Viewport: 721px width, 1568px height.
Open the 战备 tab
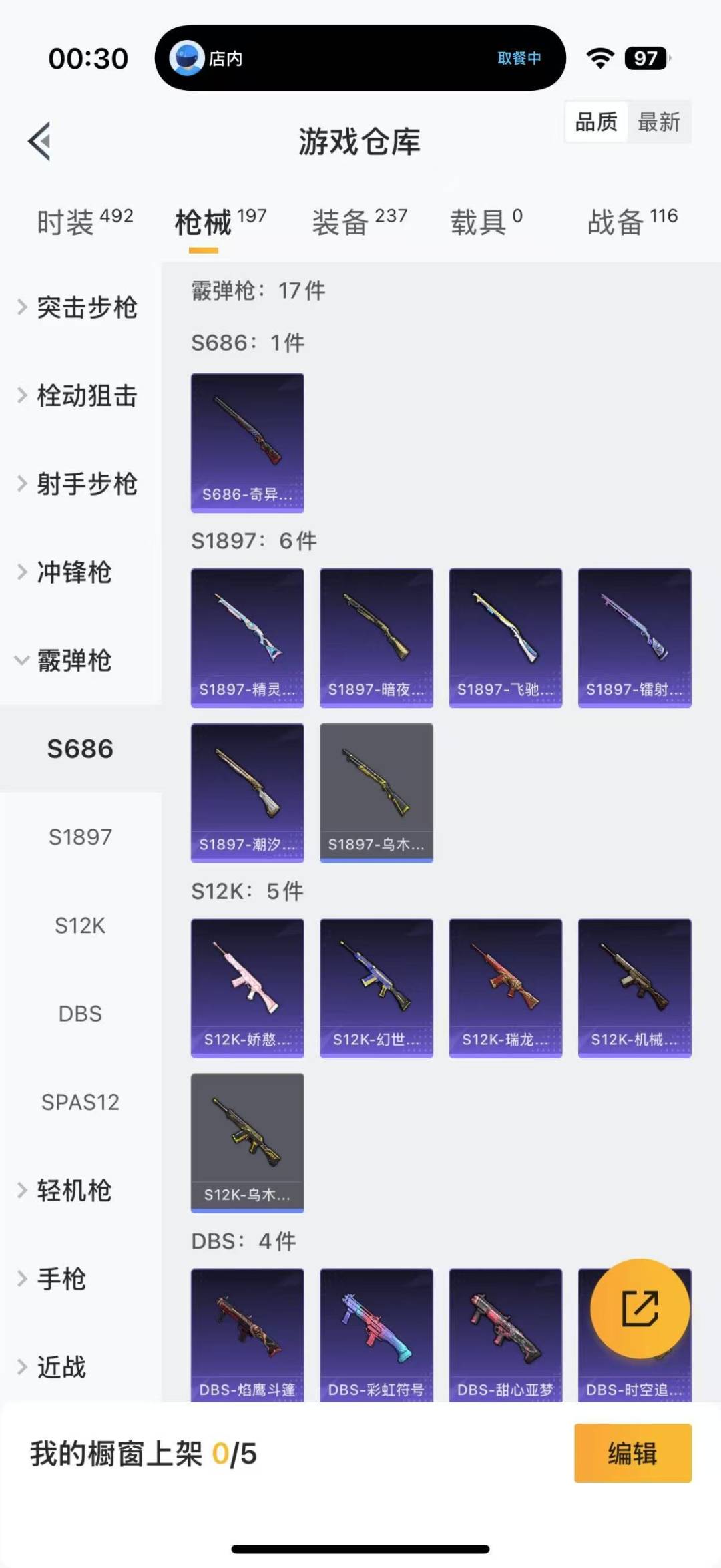click(632, 222)
